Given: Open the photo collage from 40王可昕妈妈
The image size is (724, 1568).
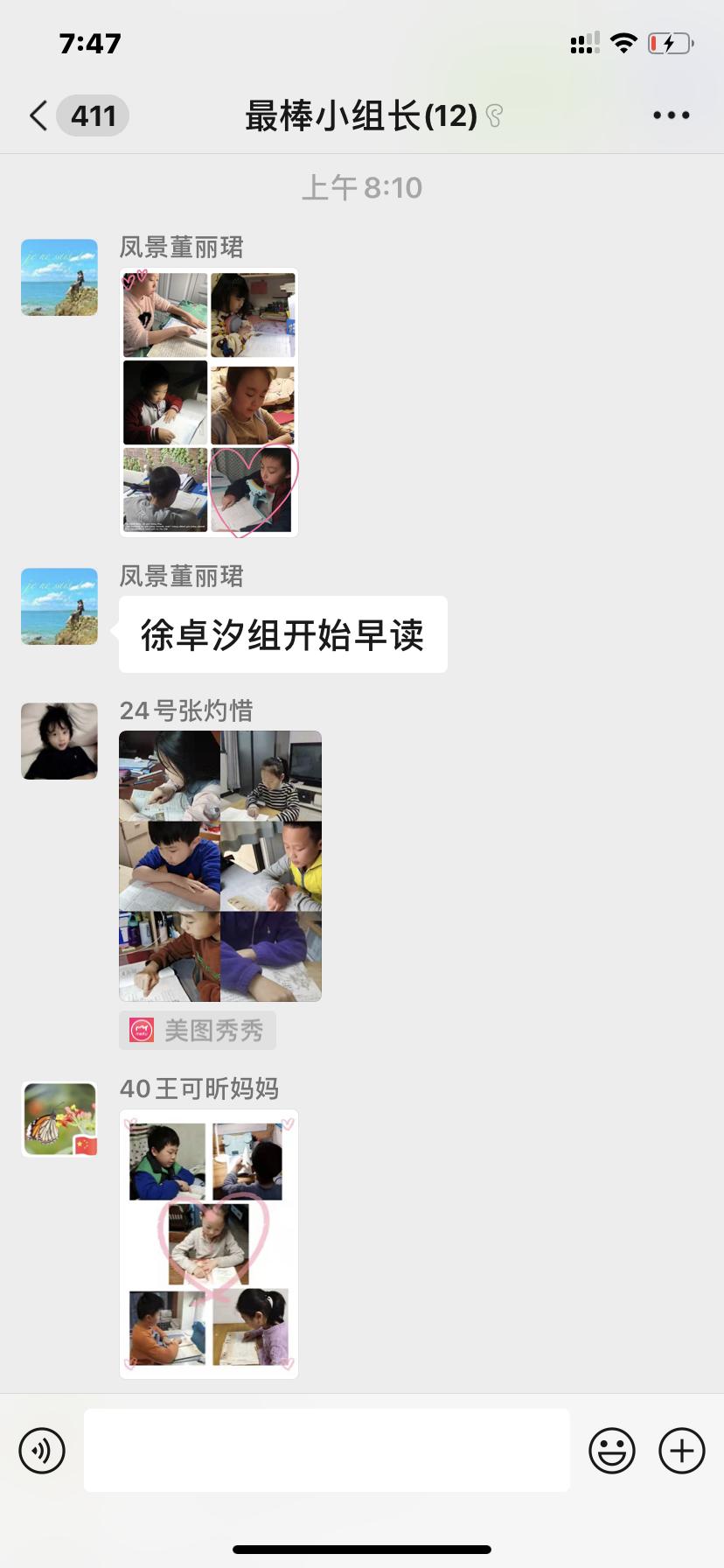Looking at the screenshot, I should (x=209, y=1244).
